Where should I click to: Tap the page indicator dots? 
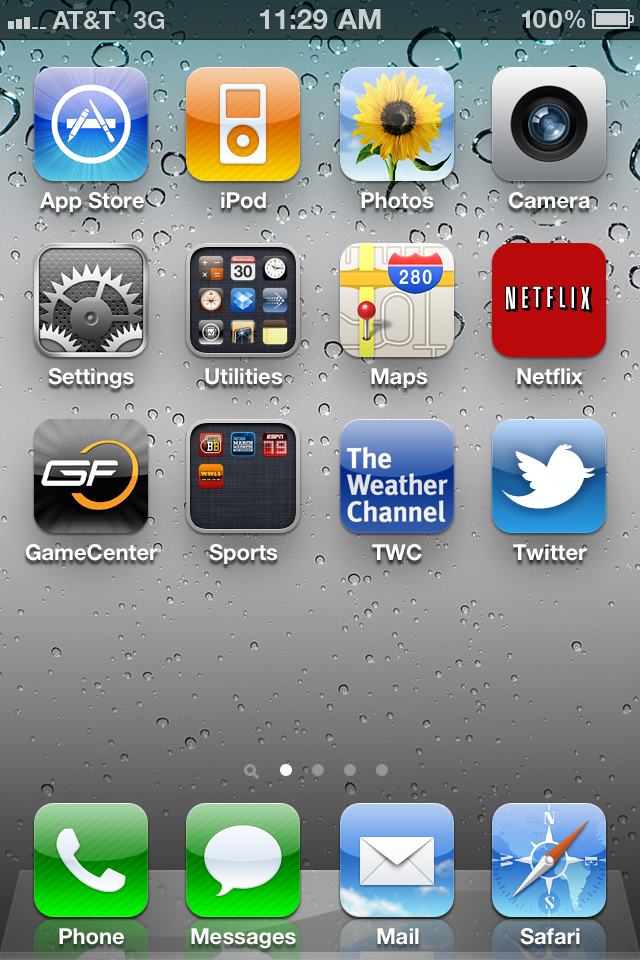click(318, 770)
